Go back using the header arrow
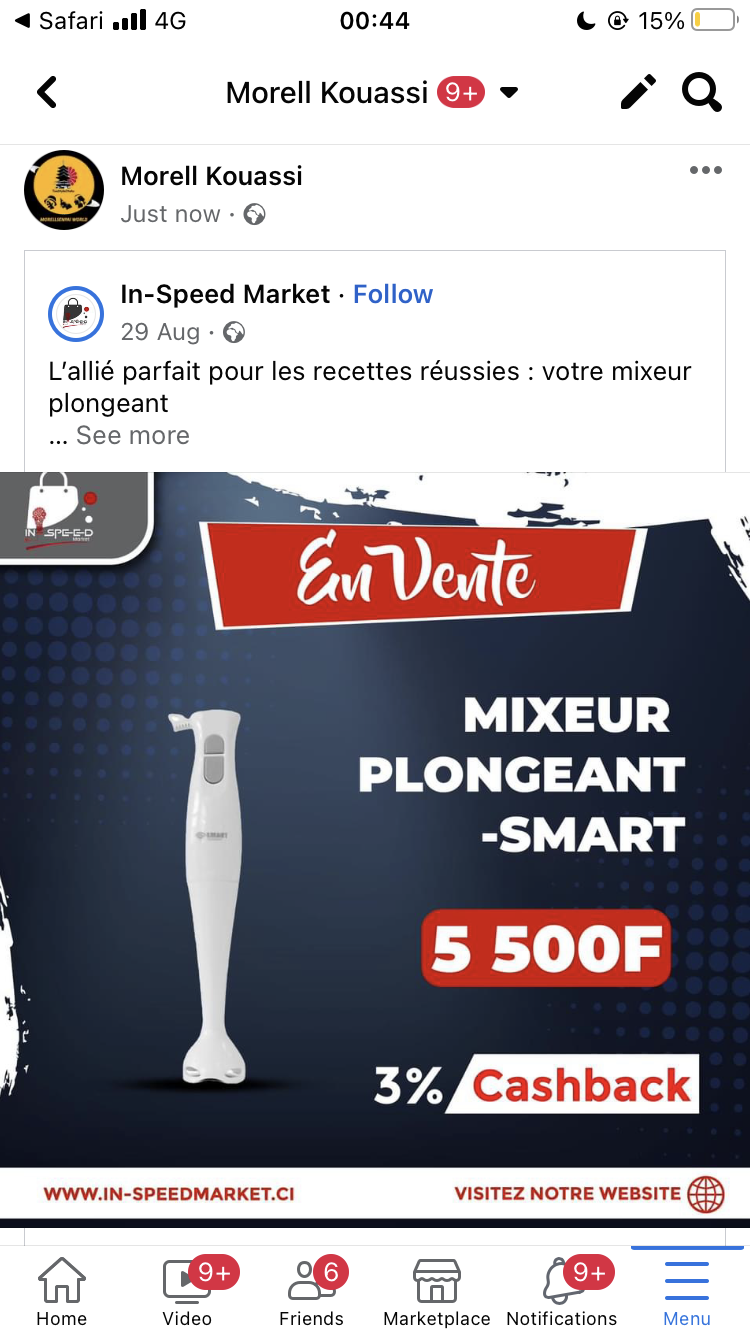 [47, 93]
